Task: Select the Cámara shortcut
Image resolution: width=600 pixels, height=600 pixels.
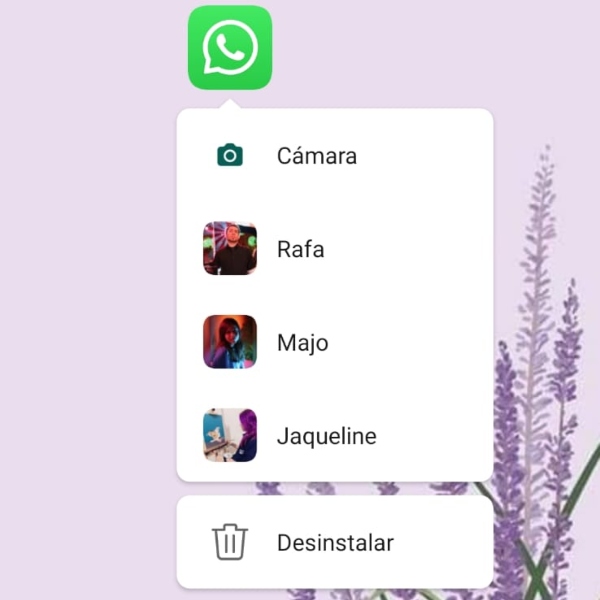Action: pyautogui.click(x=316, y=156)
